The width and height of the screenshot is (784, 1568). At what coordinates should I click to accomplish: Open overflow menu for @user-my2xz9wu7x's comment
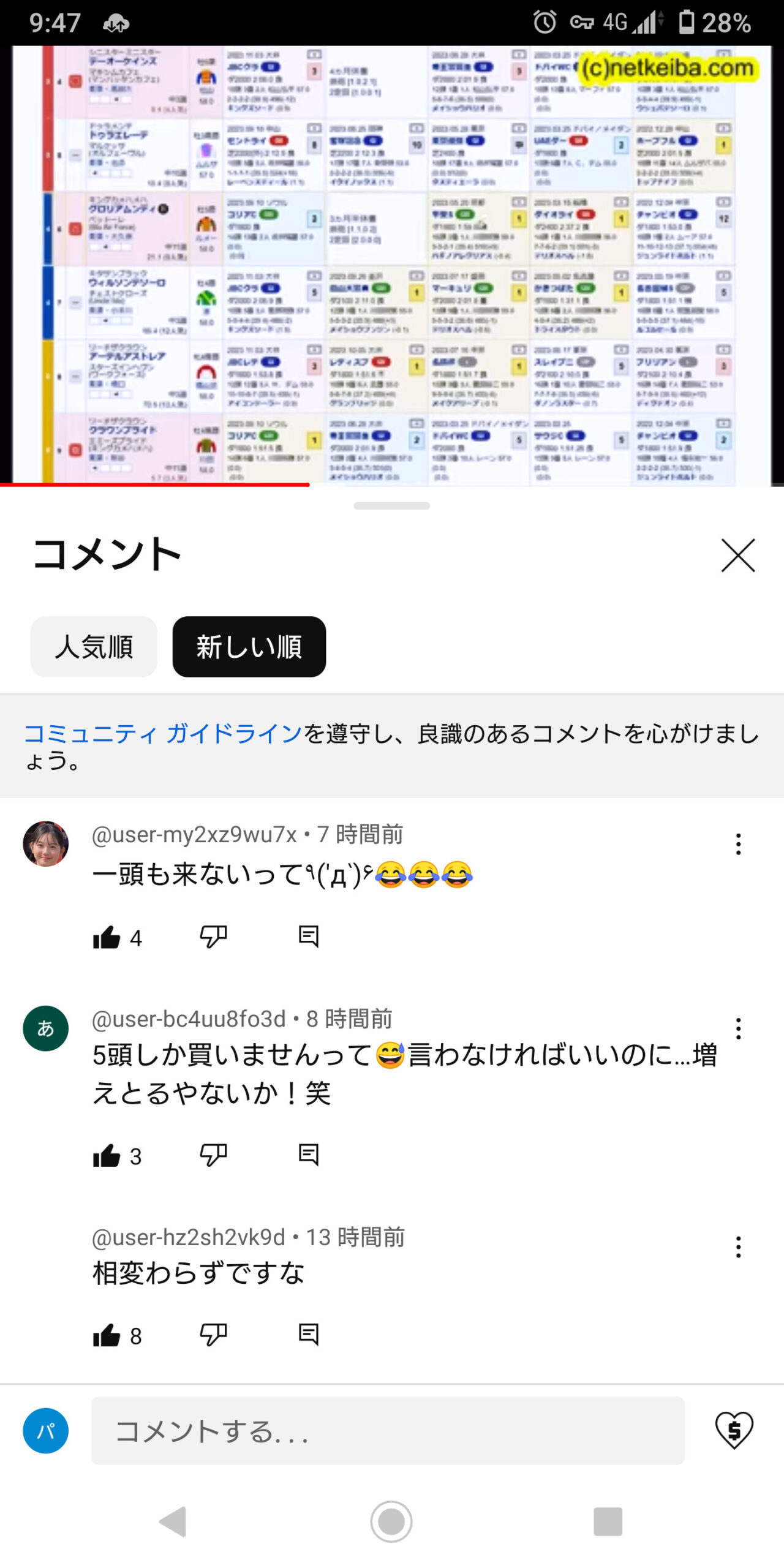tap(739, 844)
